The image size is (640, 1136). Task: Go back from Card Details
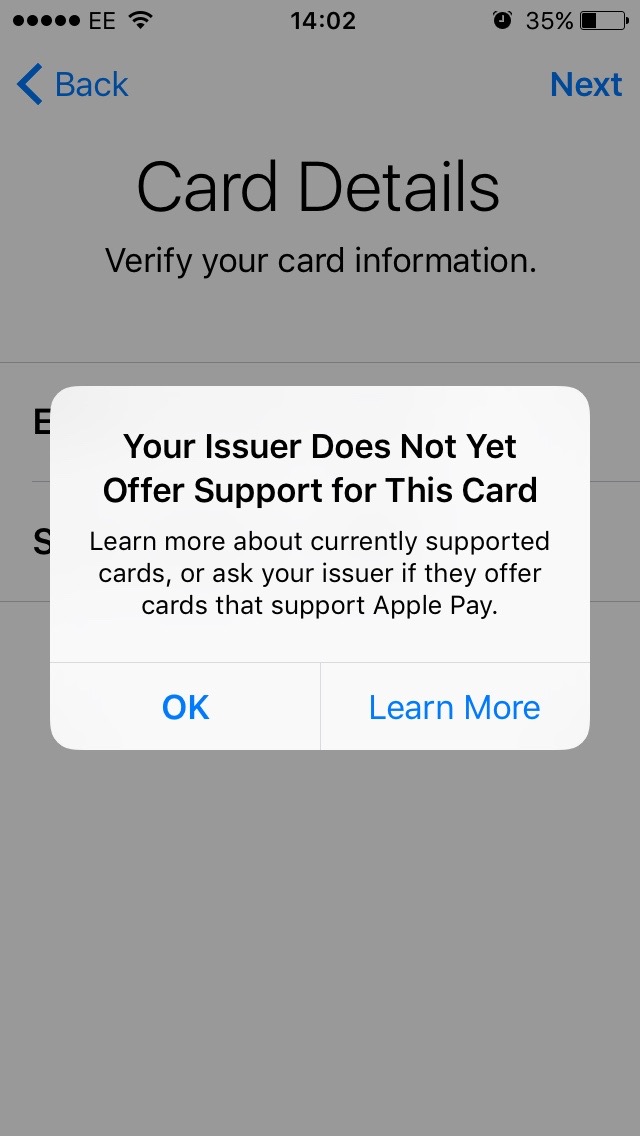click(x=73, y=85)
